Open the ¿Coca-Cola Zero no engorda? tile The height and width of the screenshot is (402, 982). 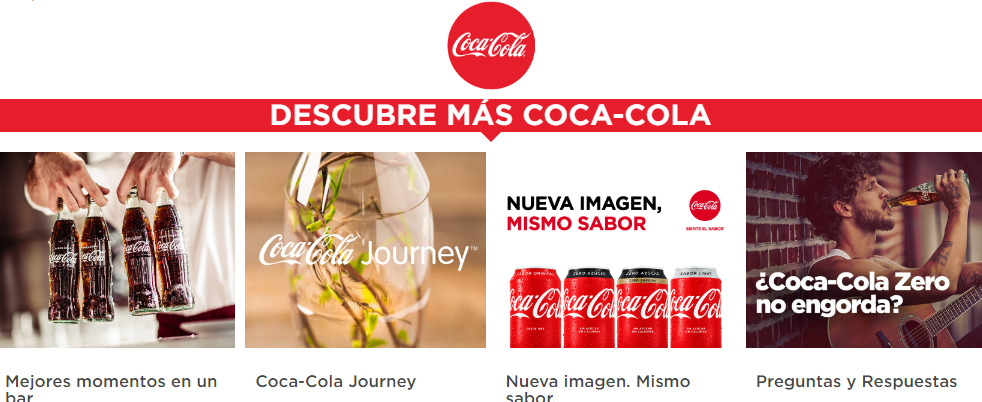pos(864,250)
